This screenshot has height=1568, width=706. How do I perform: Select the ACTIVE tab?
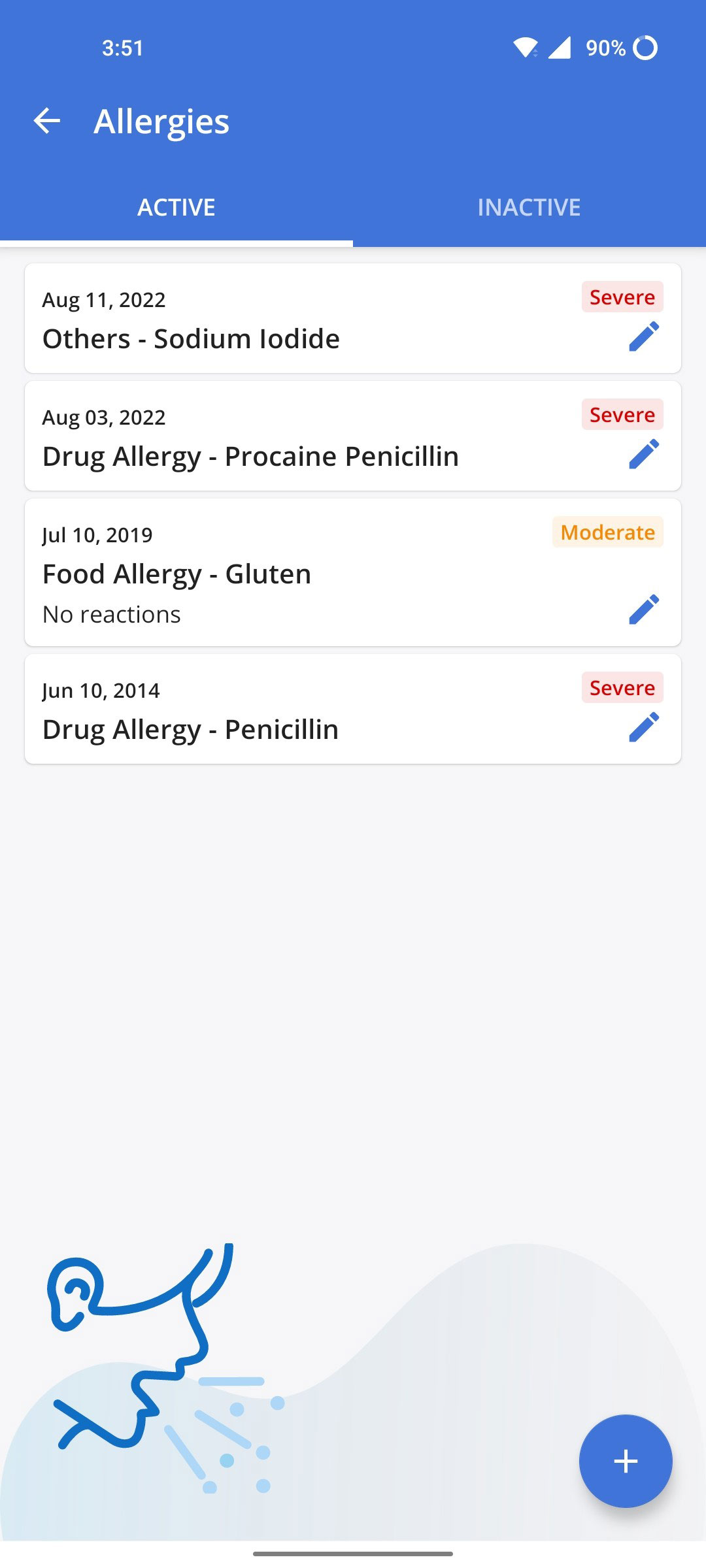pos(175,207)
